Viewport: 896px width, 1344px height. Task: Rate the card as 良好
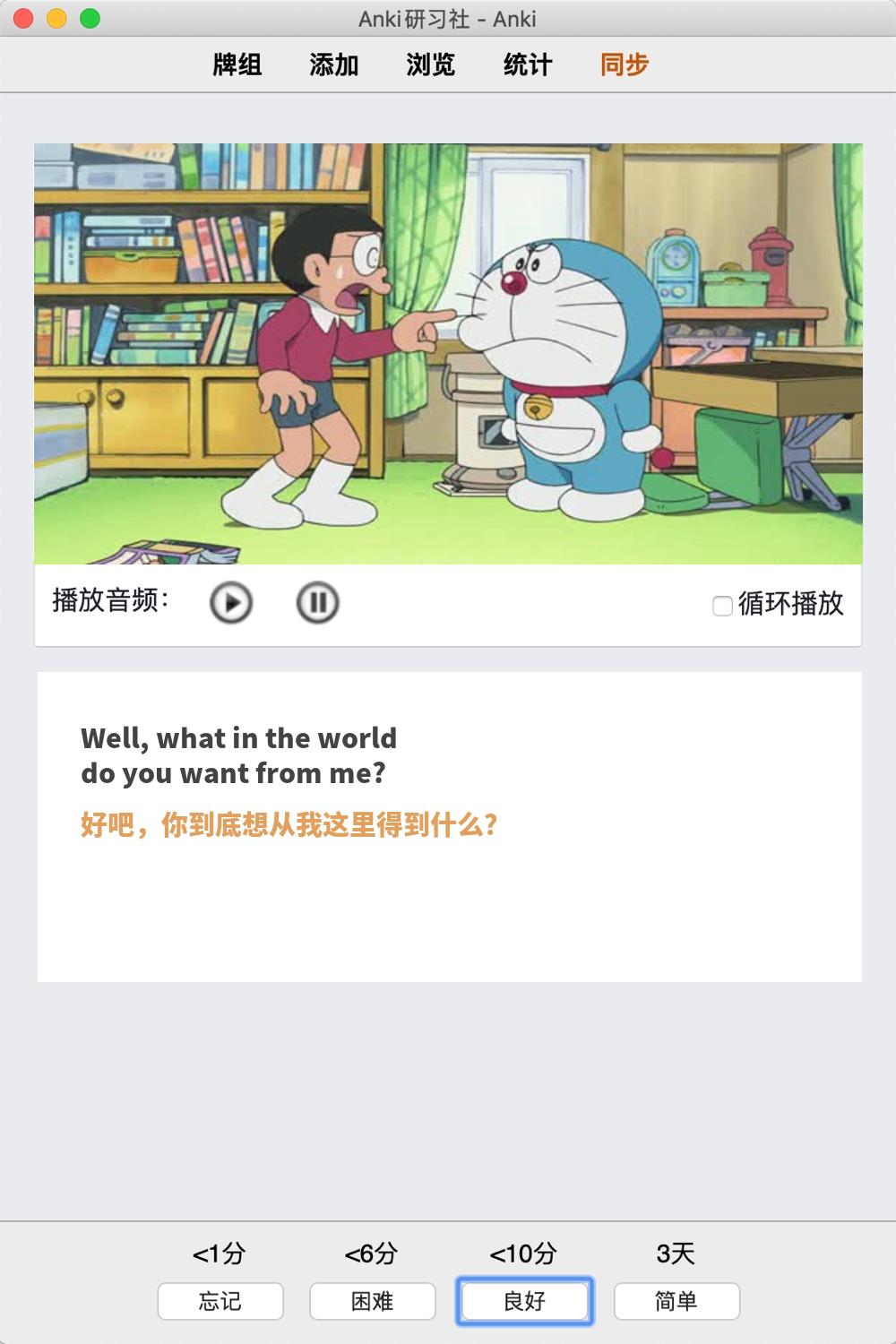pos(525,1301)
